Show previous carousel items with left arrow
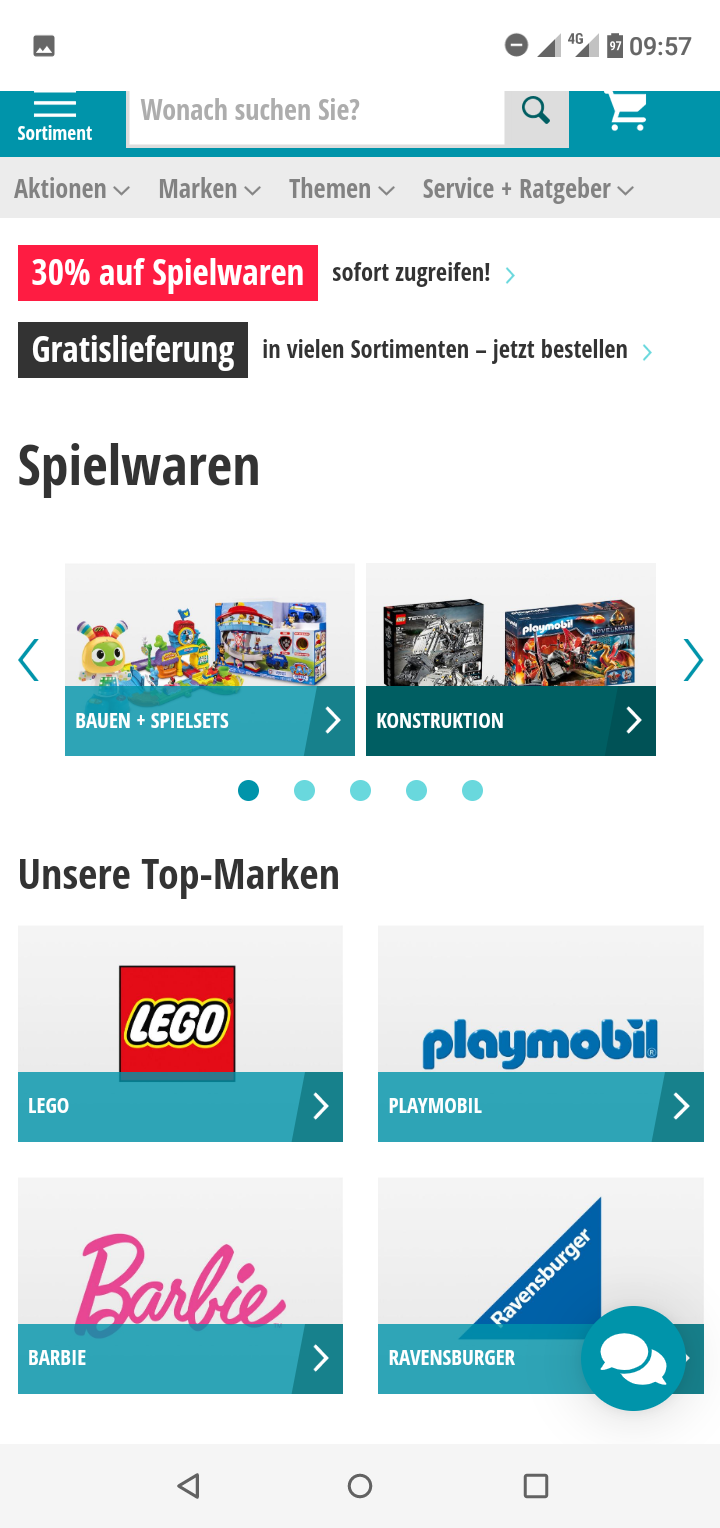 pos(29,660)
